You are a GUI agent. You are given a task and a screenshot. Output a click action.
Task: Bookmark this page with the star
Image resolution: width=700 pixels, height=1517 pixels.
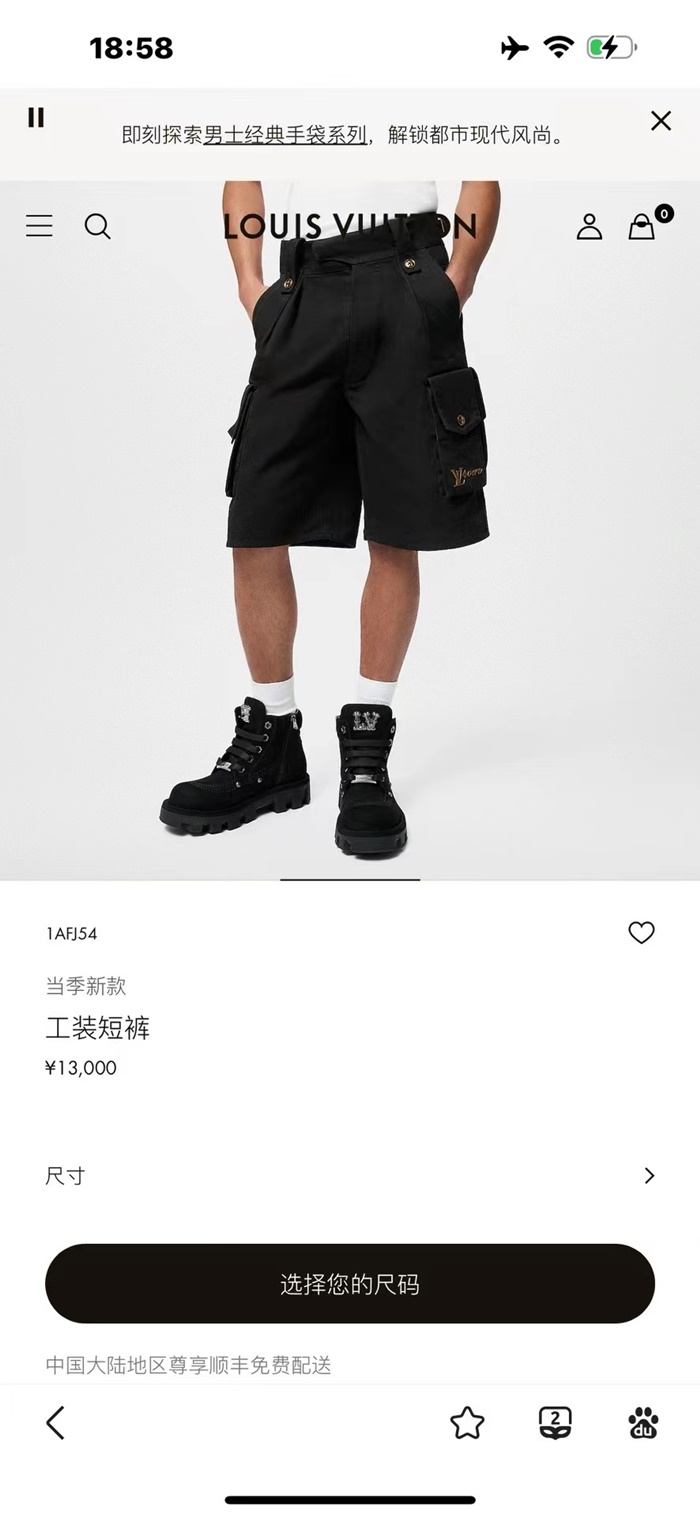(467, 1423)
